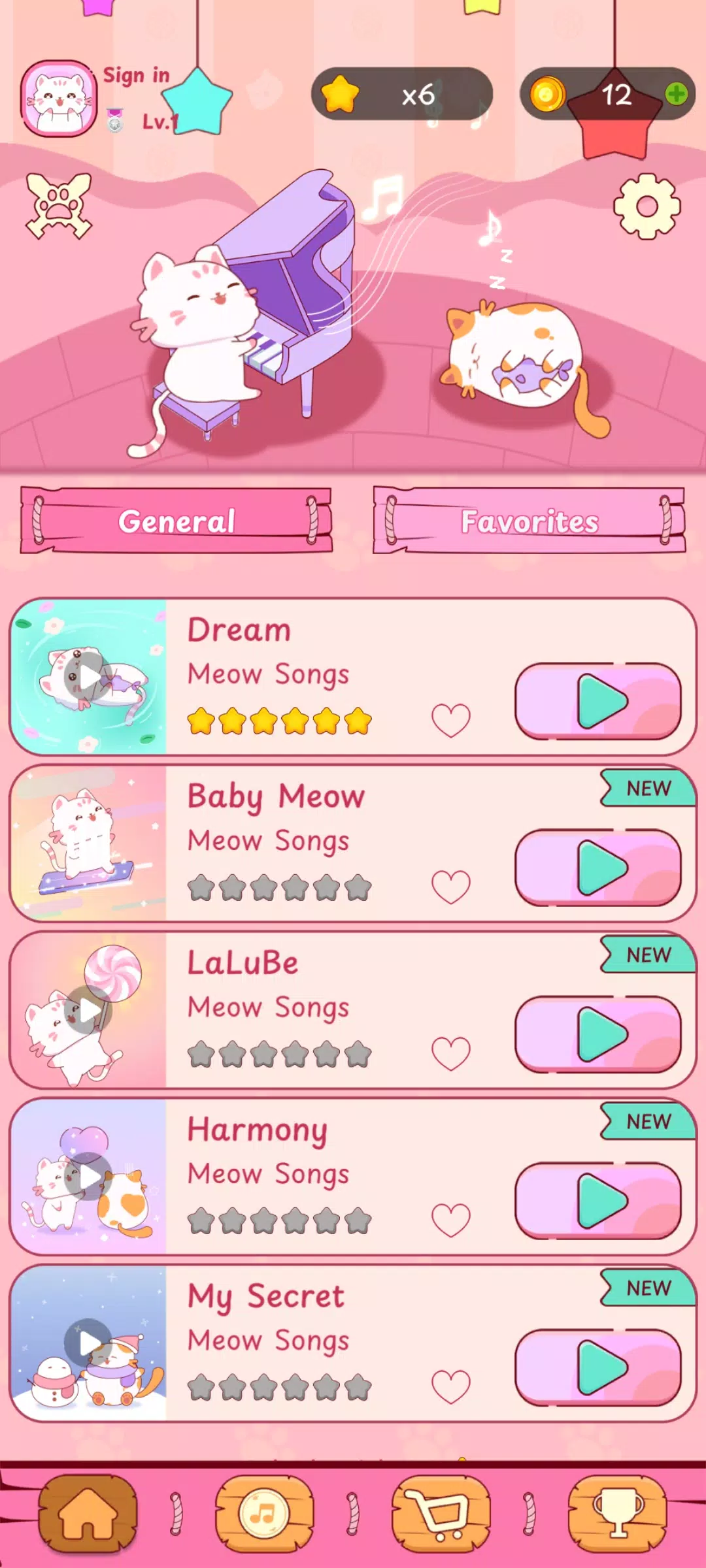This screenshot has height=1568, width=706.
Task: Add more coins with the green plus
Action: pos(677,94)
